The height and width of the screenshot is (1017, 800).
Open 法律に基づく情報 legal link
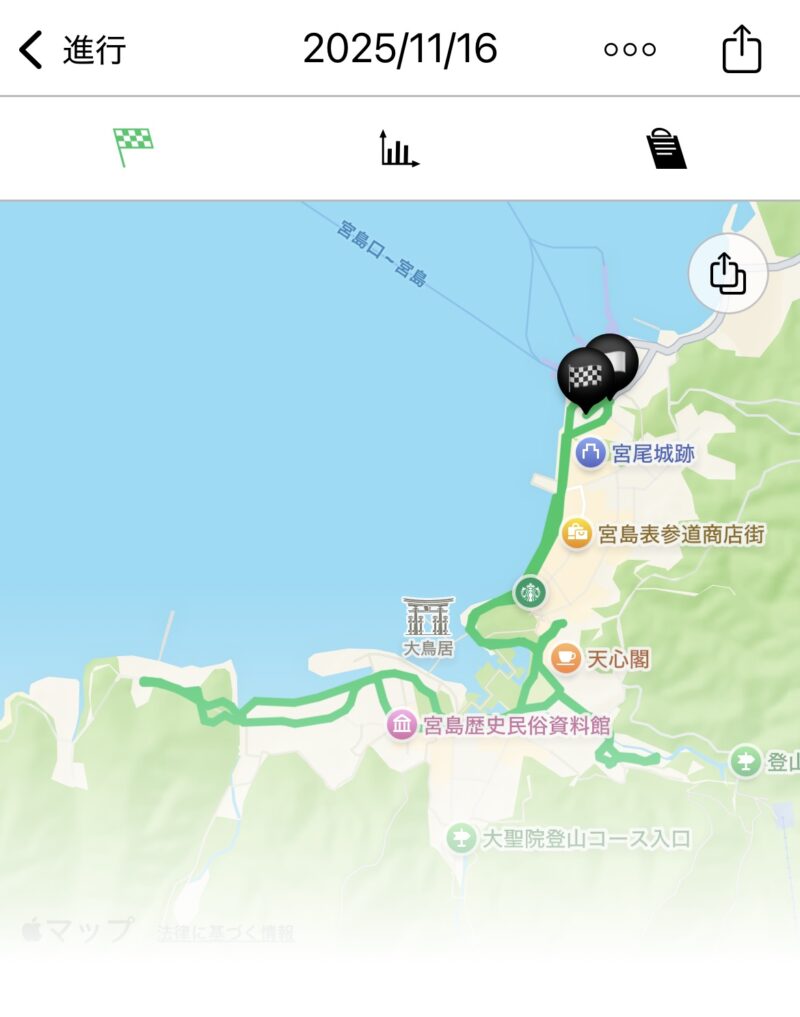[225, 933]
